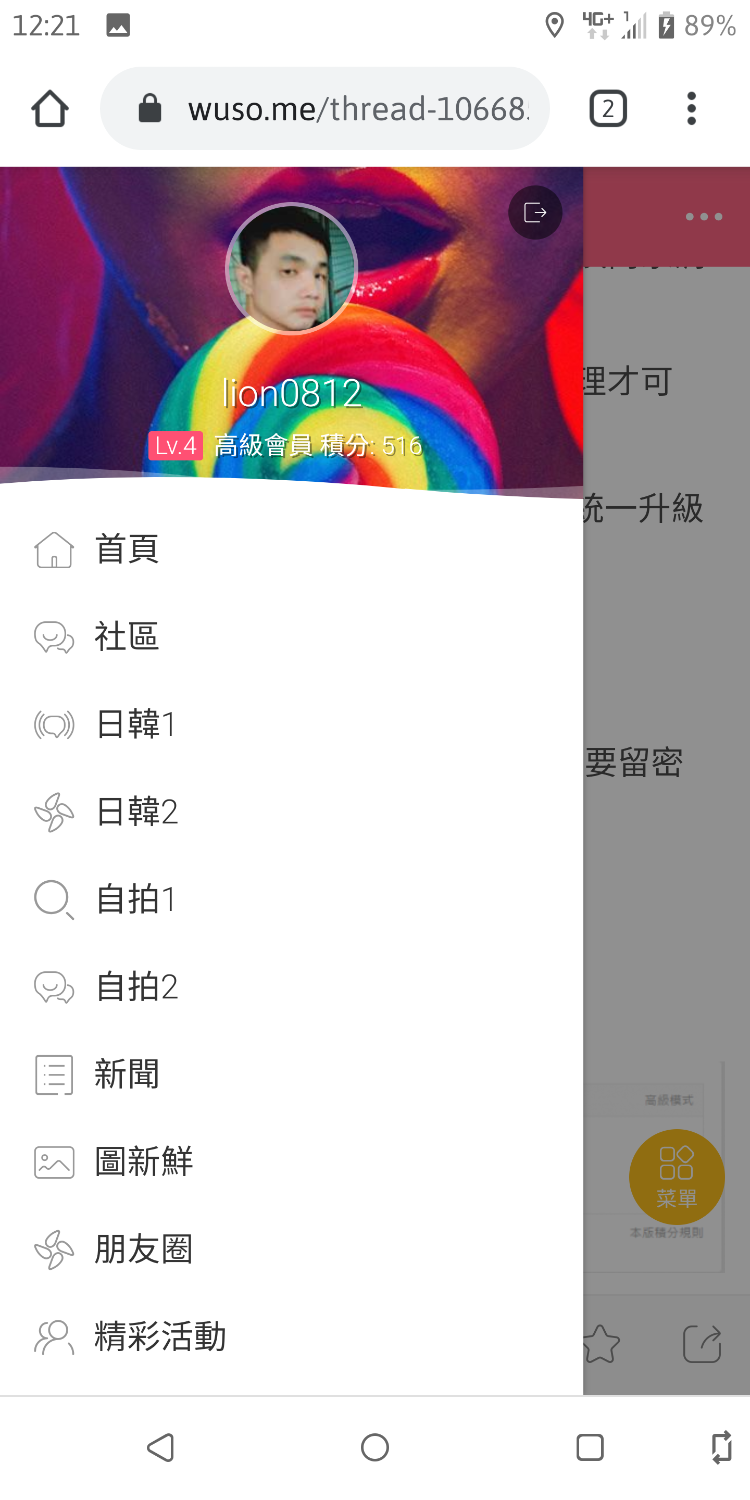750x1500 pixels.
Task: Go to 新聞 news
Action: coord(126,1074)
